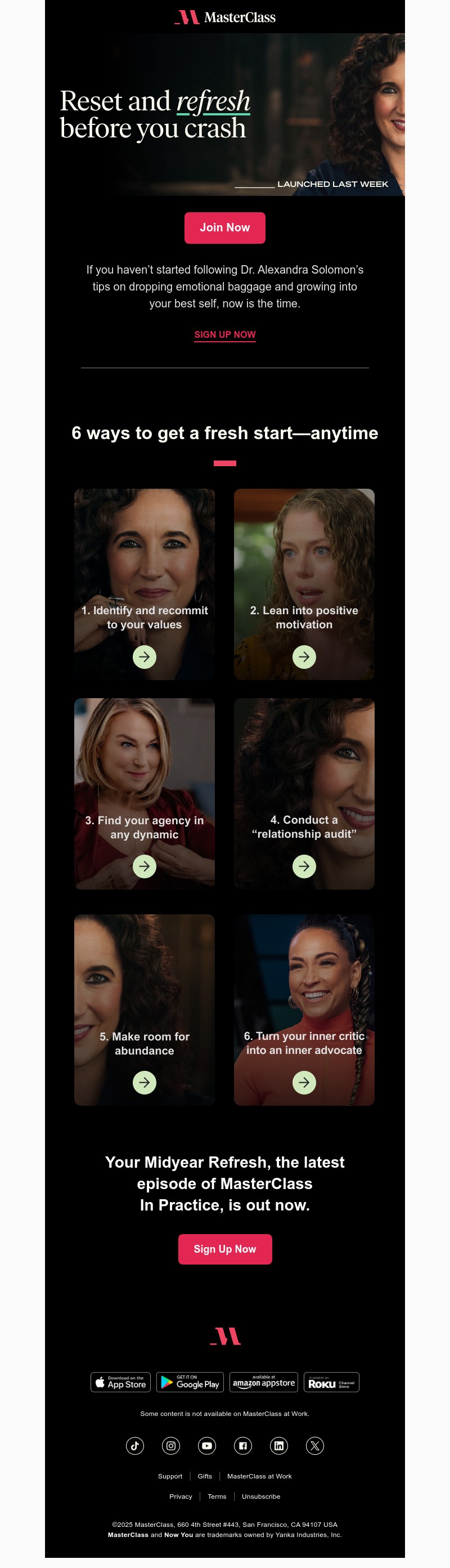Image resolution: width=450 pixels, height=1568 pixels.
Task: Open the SIGN UP NOW link
Action: tap(224, 335)
